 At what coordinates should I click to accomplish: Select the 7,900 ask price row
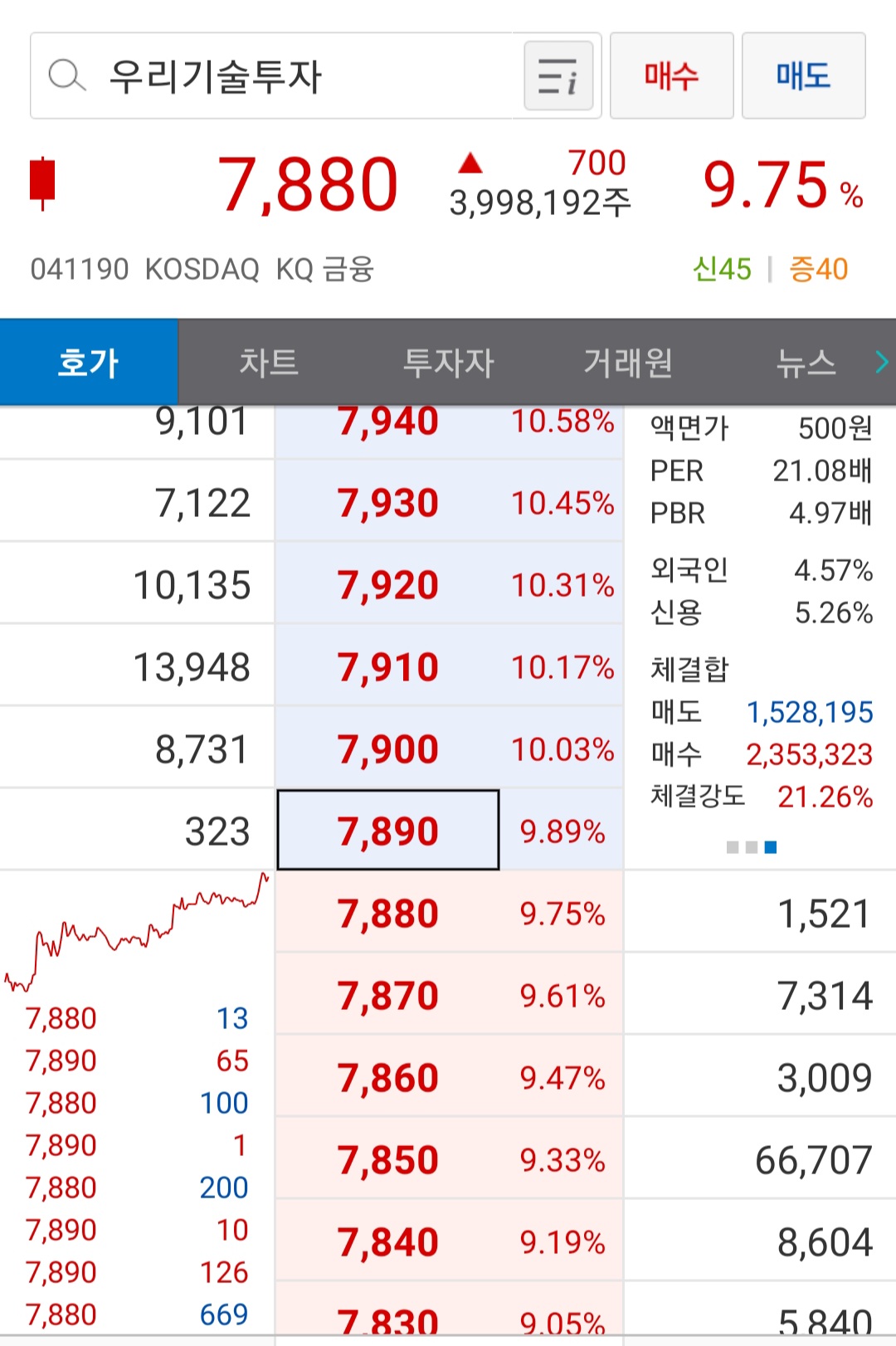388,749
